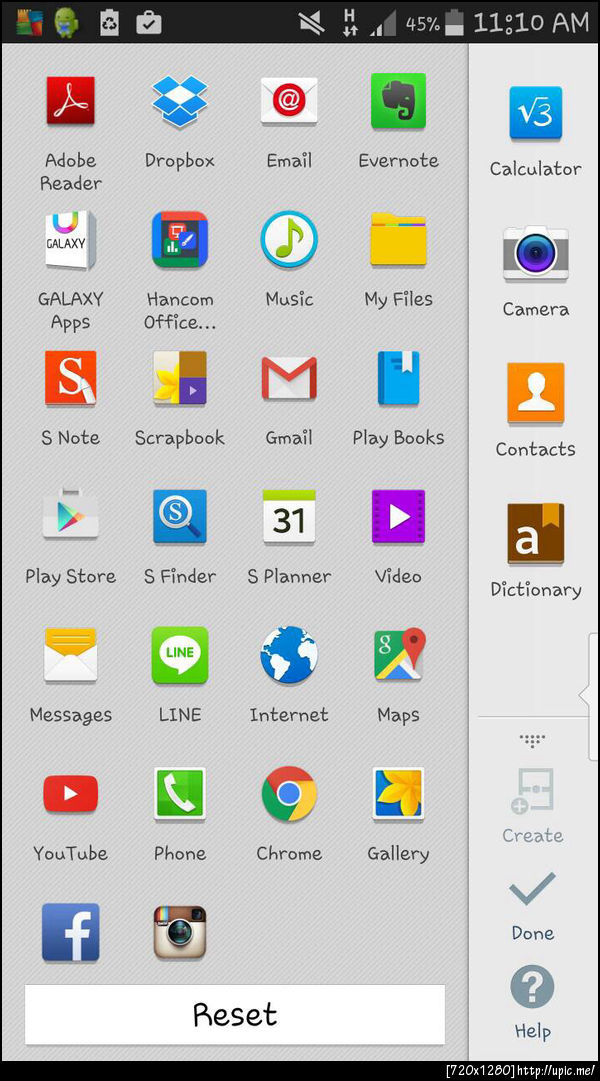Select the Gmail icon
Viewport: 600px width, 1081px height.
point(289,394)
